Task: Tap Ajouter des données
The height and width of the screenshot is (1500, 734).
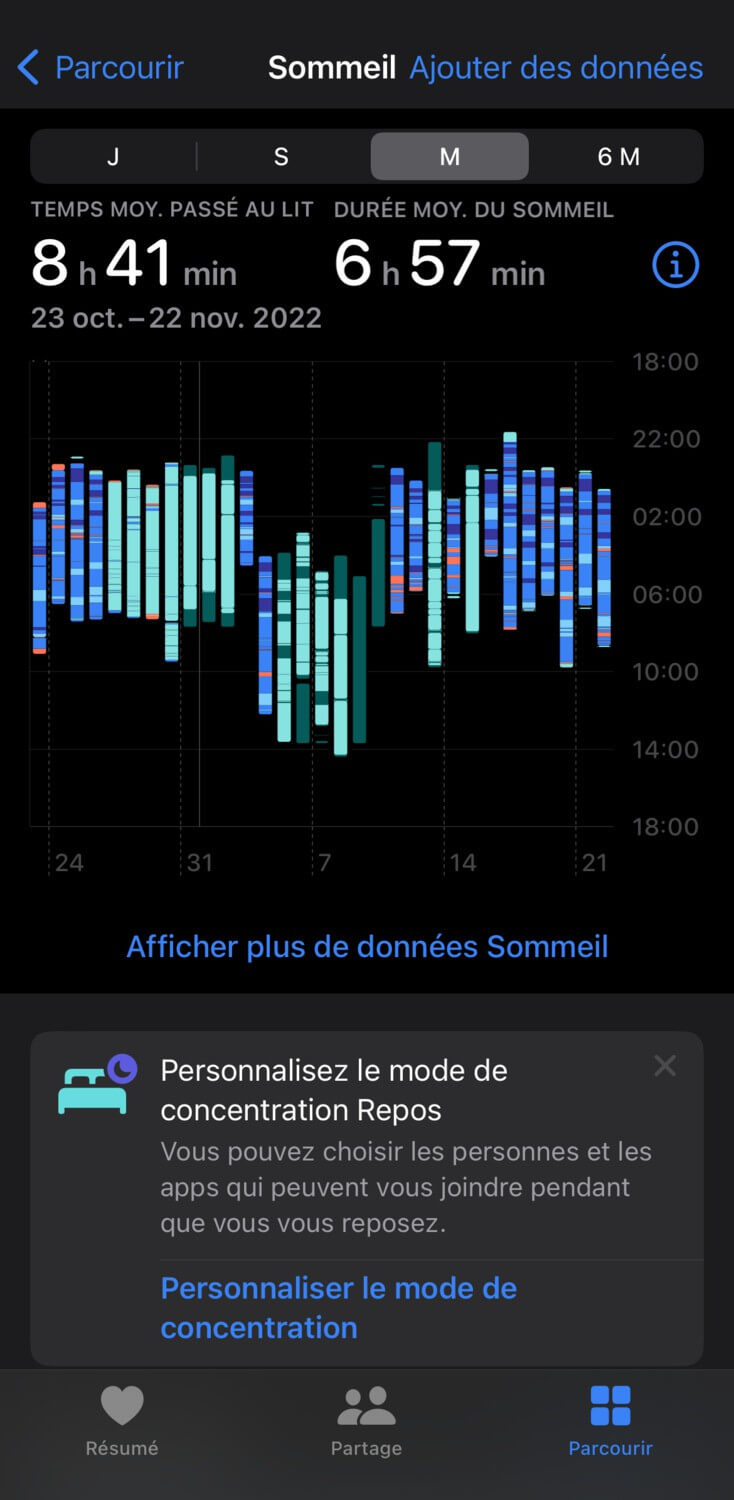Action: 556,68
